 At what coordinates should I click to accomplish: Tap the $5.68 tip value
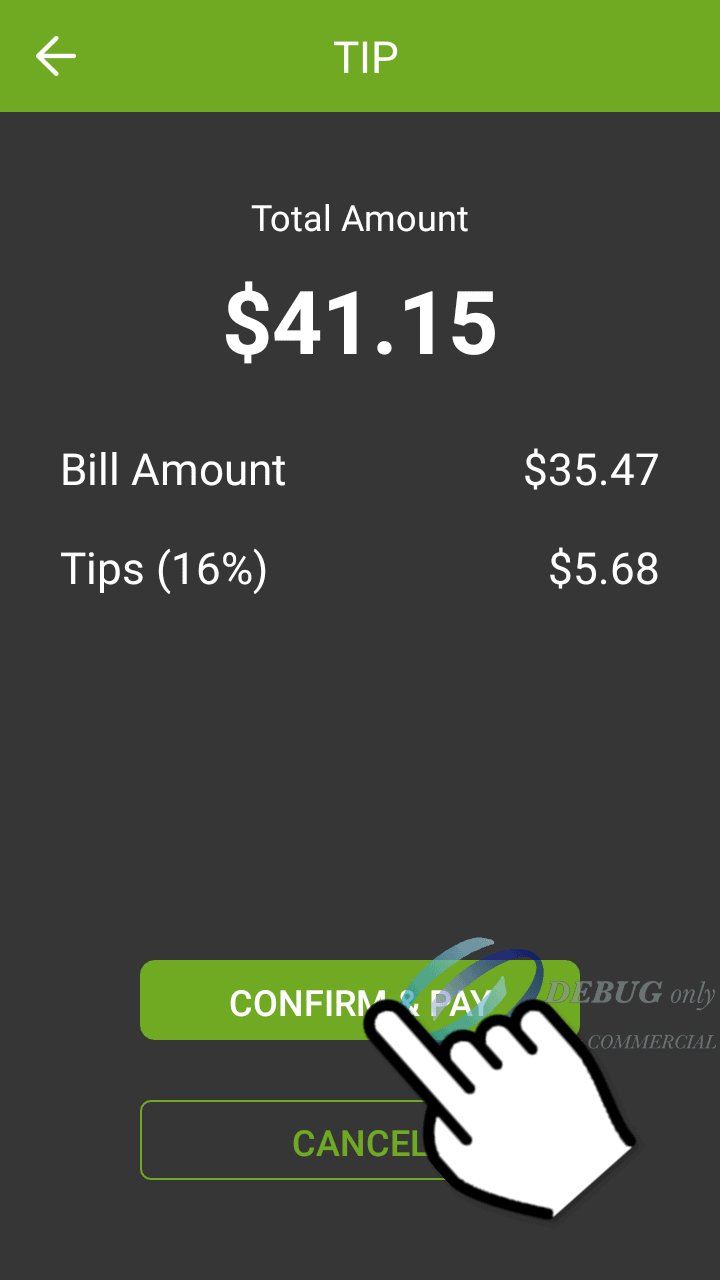tap(602, 568)
